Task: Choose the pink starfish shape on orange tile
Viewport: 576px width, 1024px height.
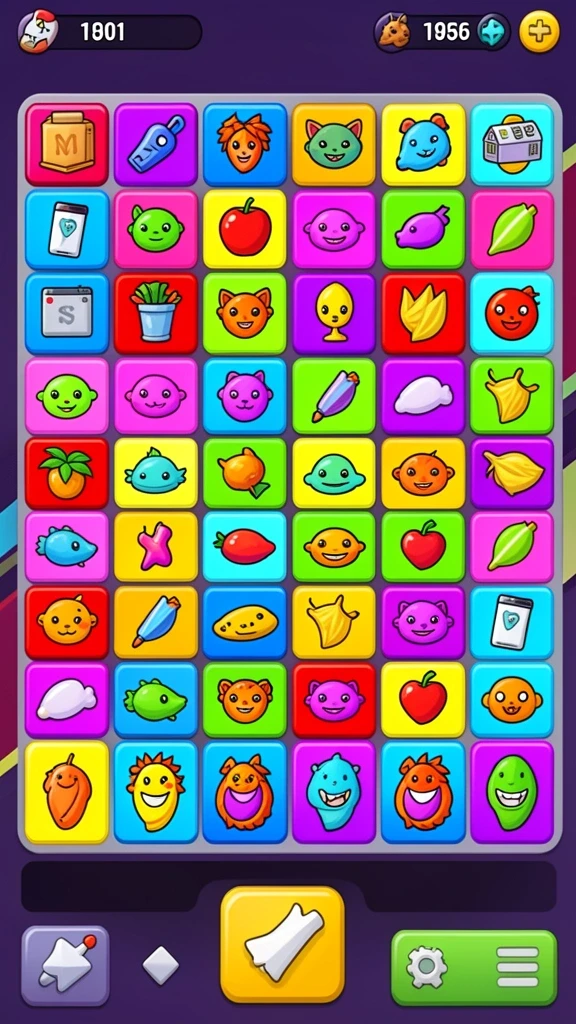Action: [x=155, y=547]
